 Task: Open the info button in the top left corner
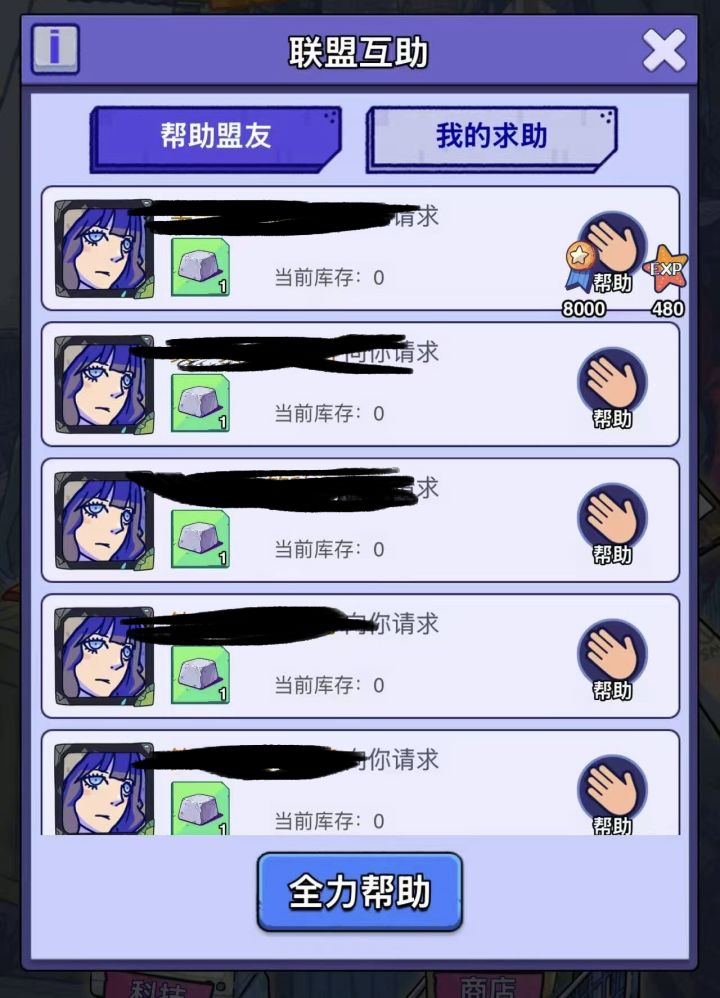click(x=53, y=48)
